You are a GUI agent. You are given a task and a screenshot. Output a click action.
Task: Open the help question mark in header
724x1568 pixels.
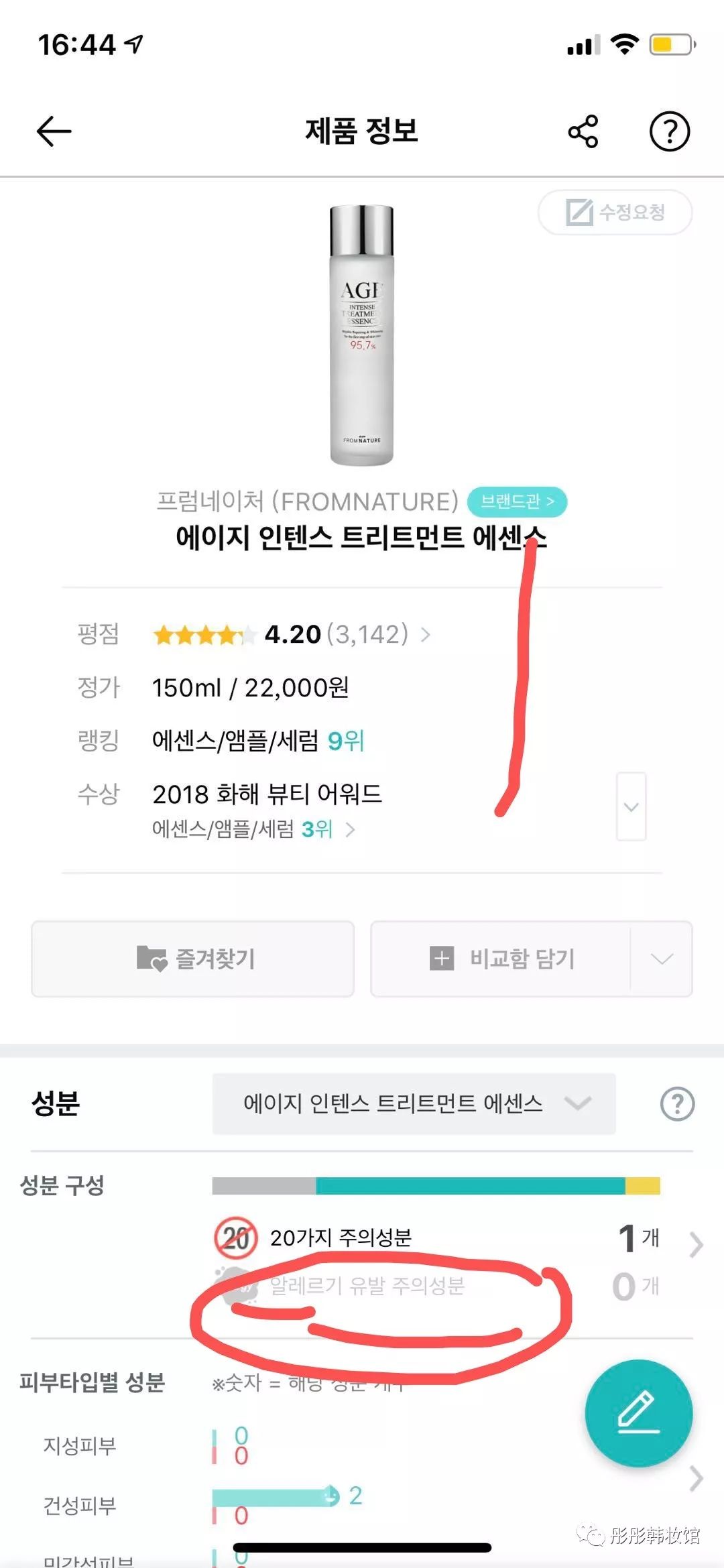[669, 131]
